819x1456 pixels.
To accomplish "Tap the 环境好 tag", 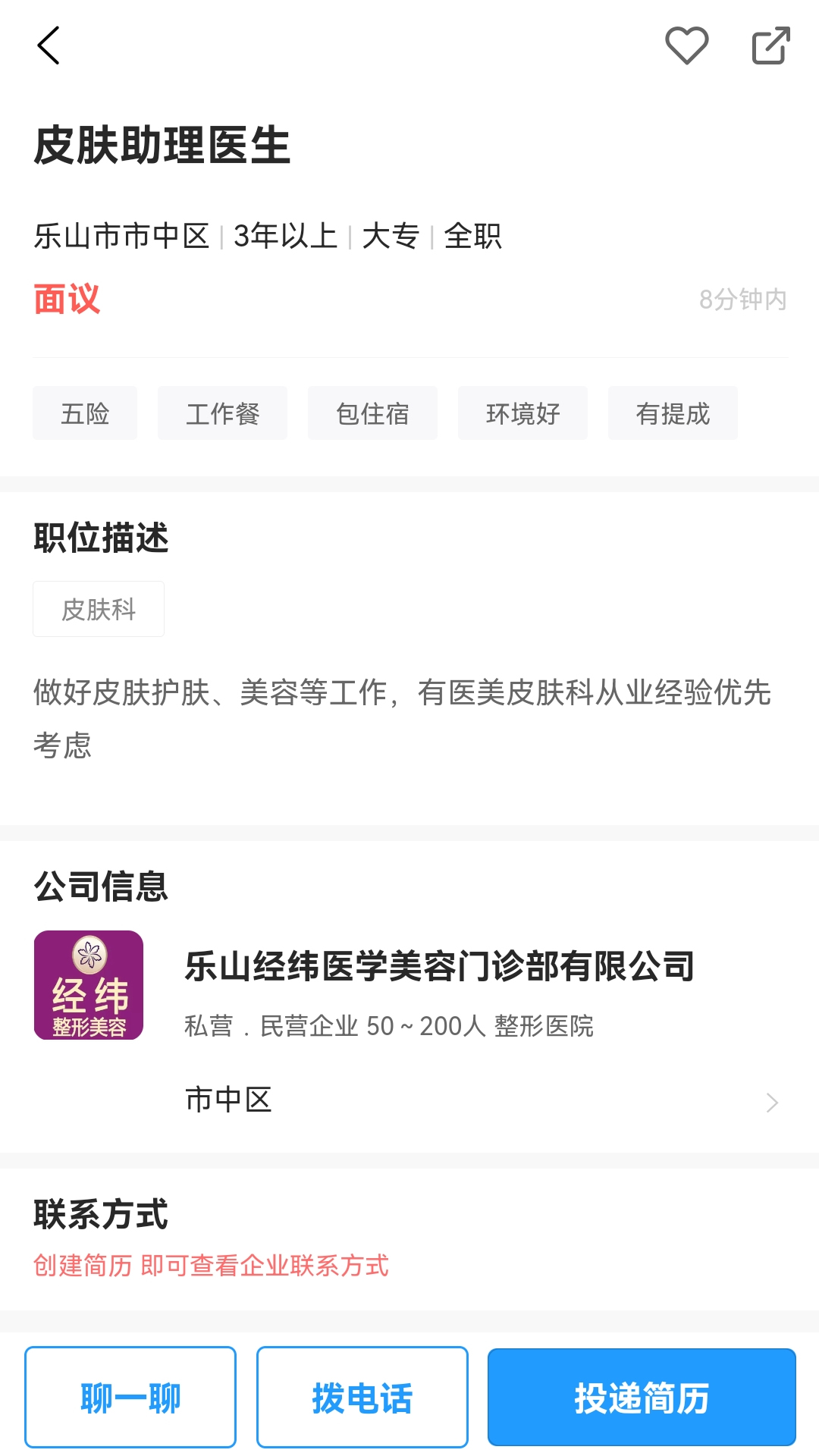I will point(522,413).
